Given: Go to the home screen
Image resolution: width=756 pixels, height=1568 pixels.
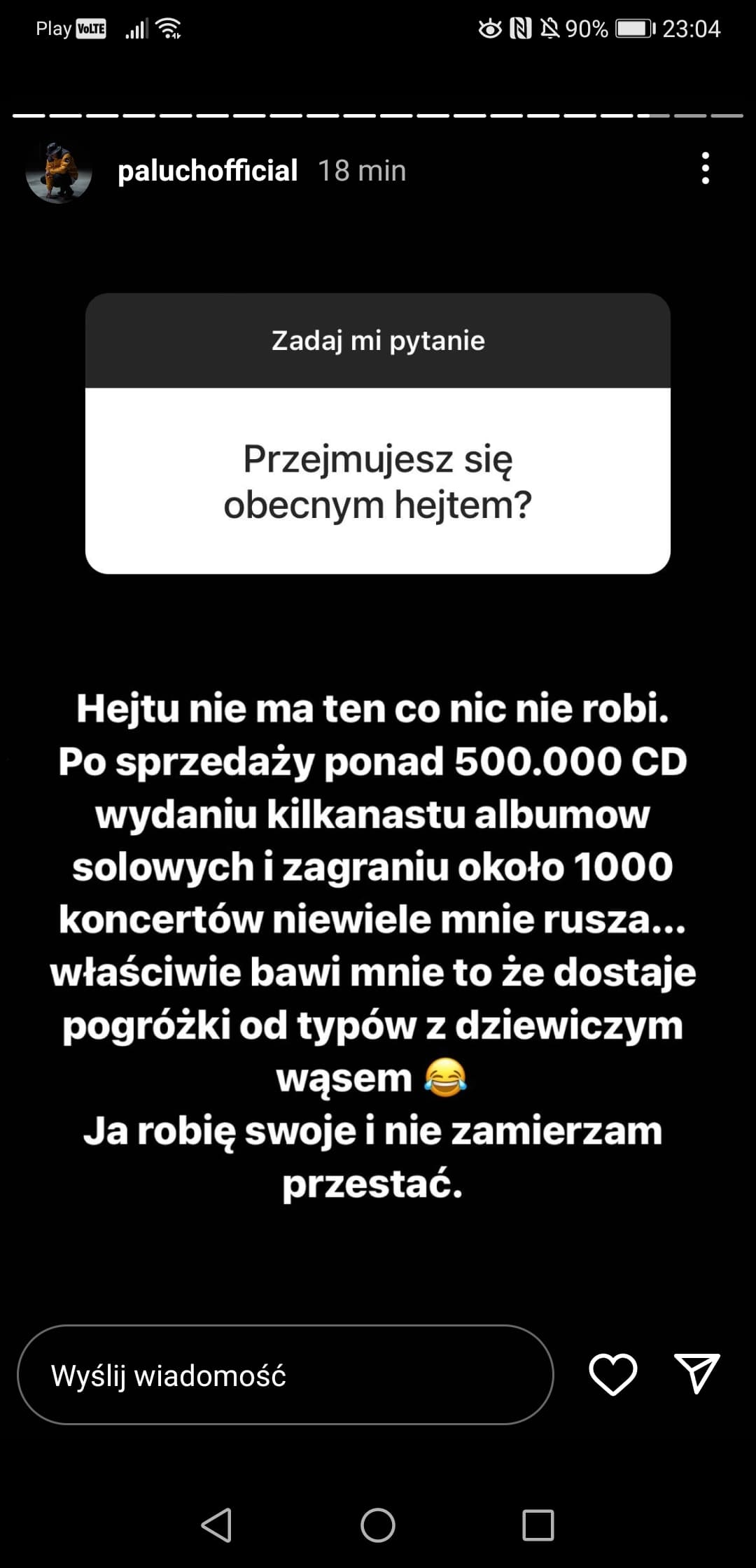Looking at the screenshot, I should (x=378, y=1525).
